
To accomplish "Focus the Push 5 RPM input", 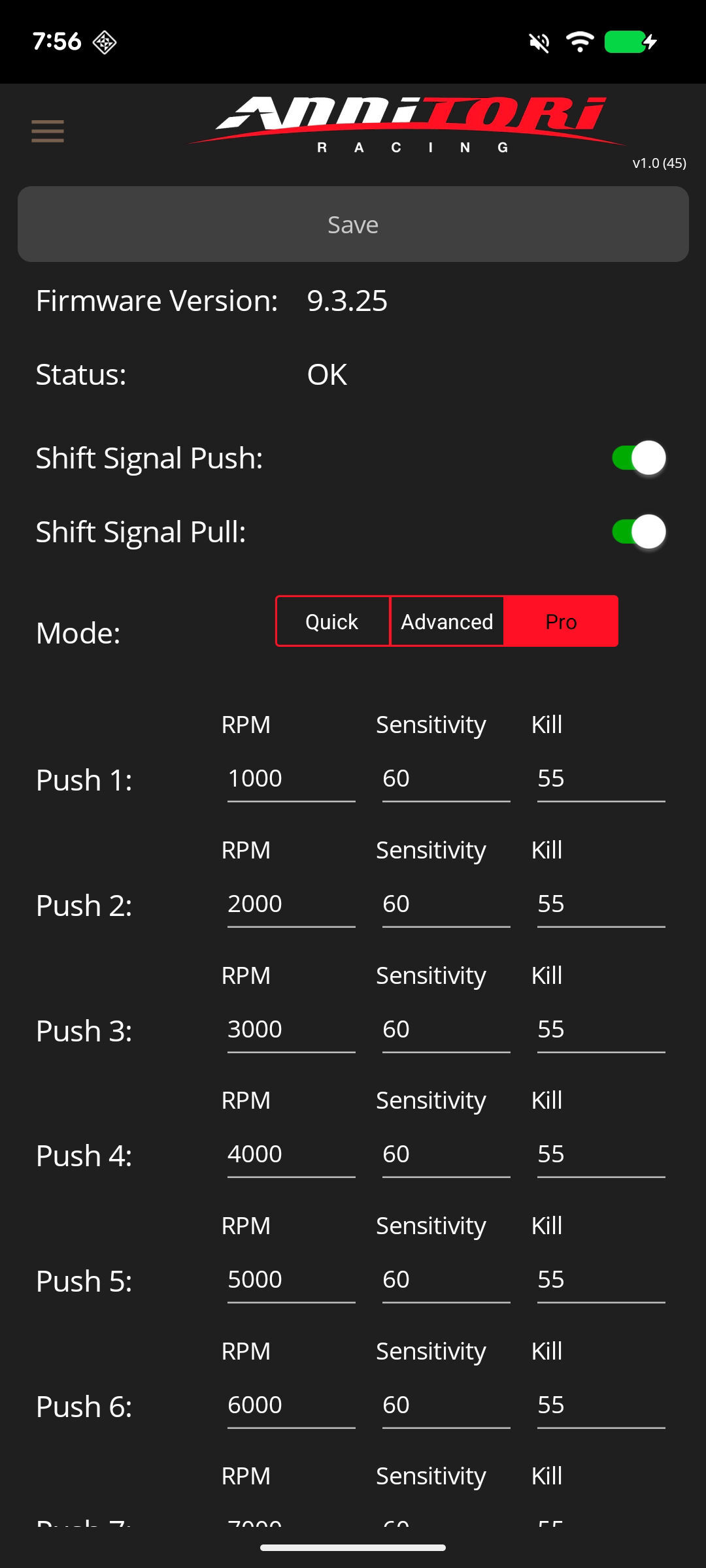I will (291, 1280).
